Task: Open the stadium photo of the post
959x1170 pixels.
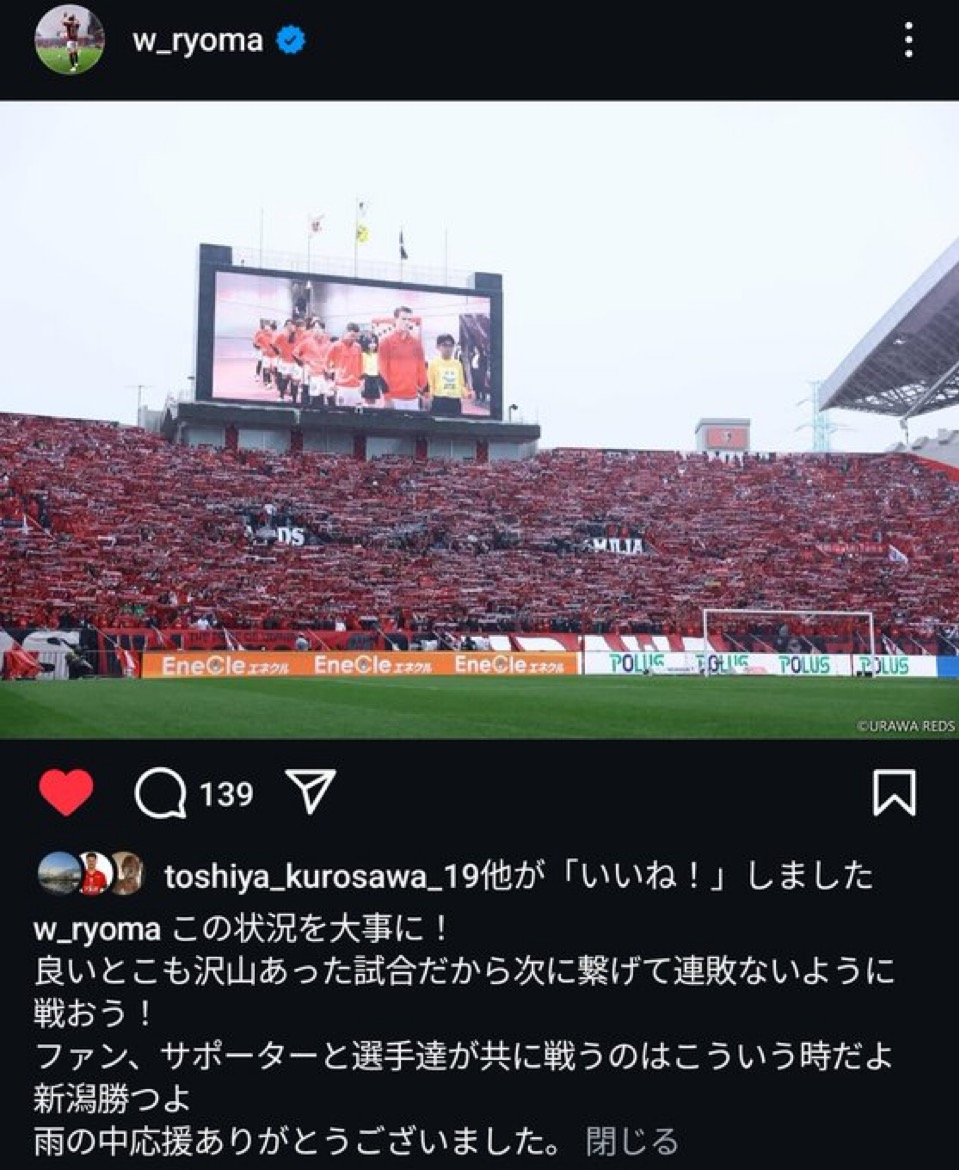Action: tap(479, 420)
